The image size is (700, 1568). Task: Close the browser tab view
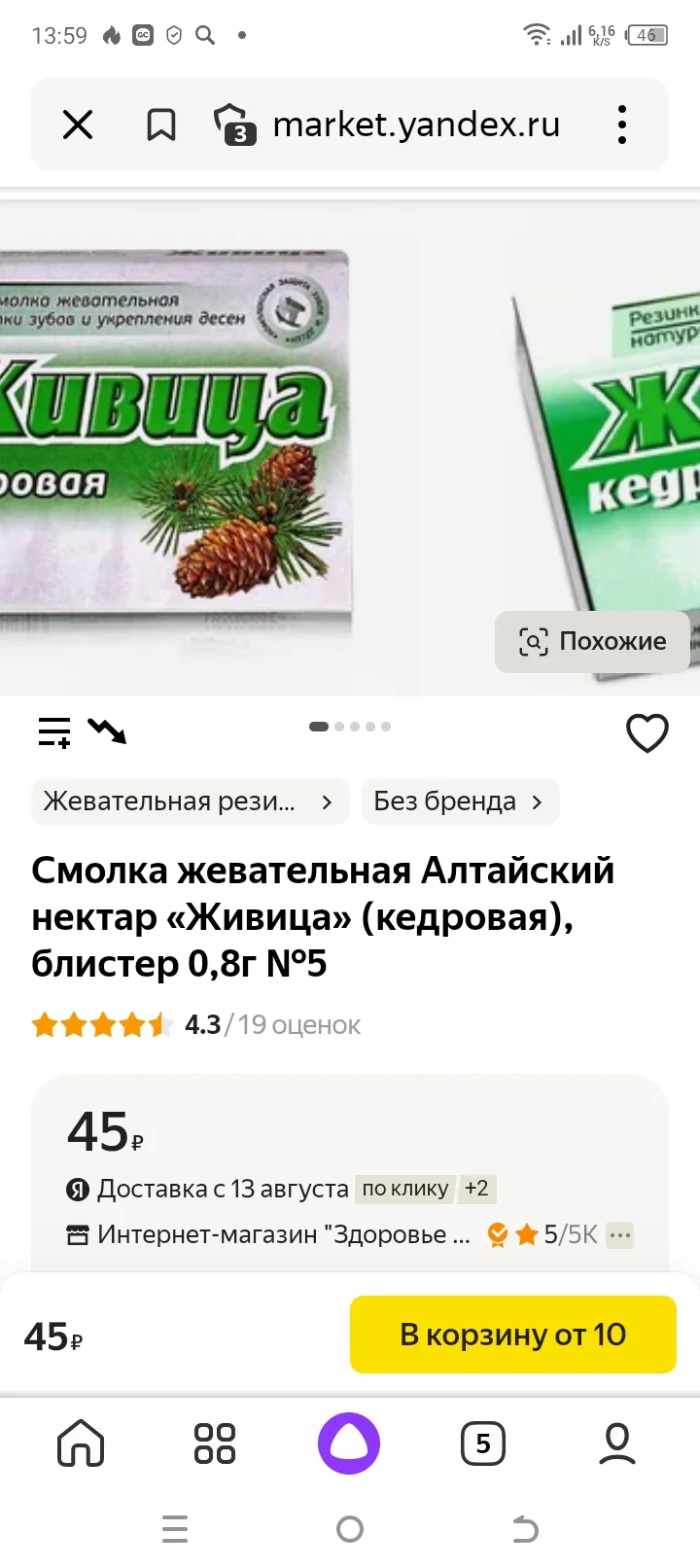pos(78,125)
